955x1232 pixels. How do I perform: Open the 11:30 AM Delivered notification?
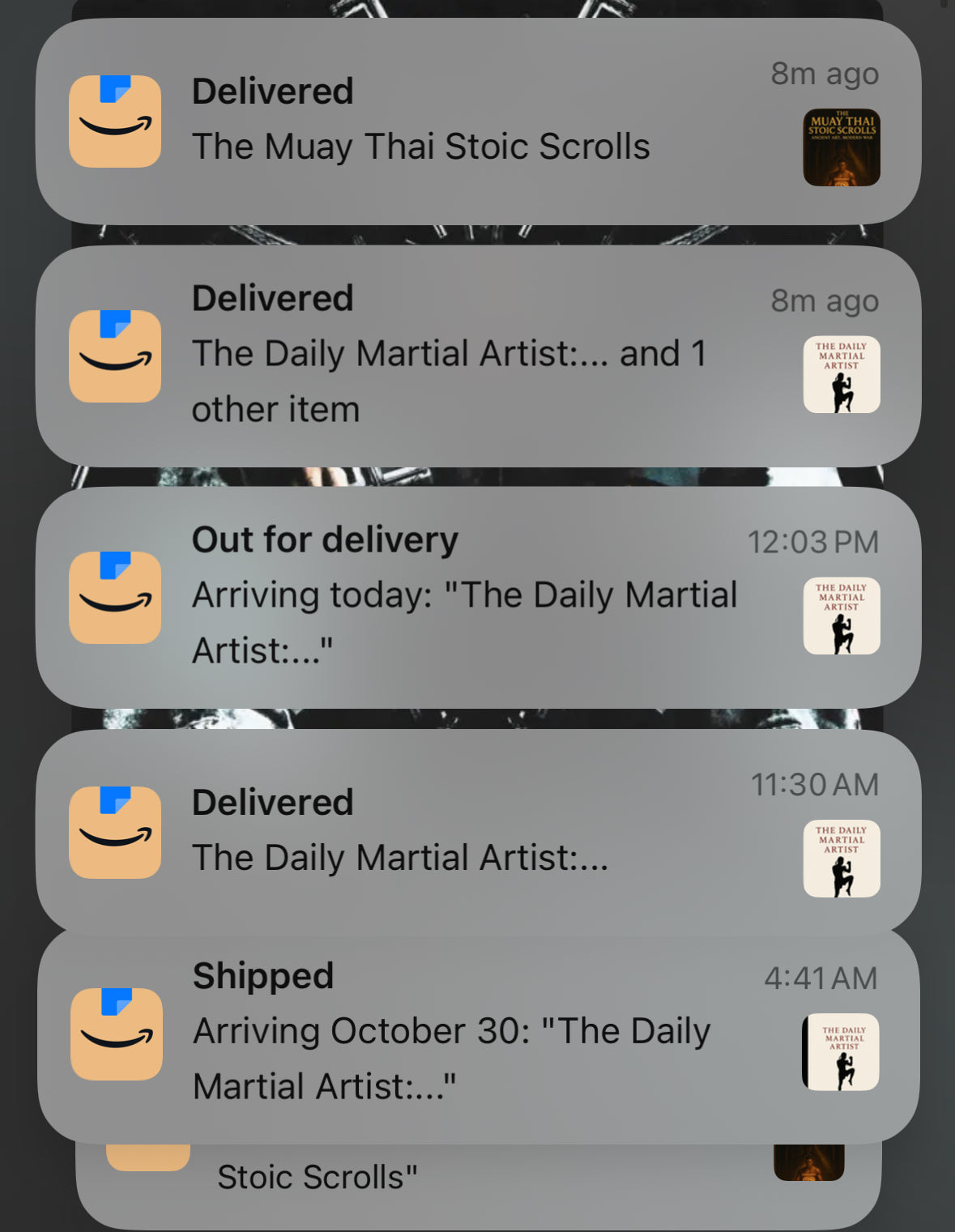coord(478,832)
